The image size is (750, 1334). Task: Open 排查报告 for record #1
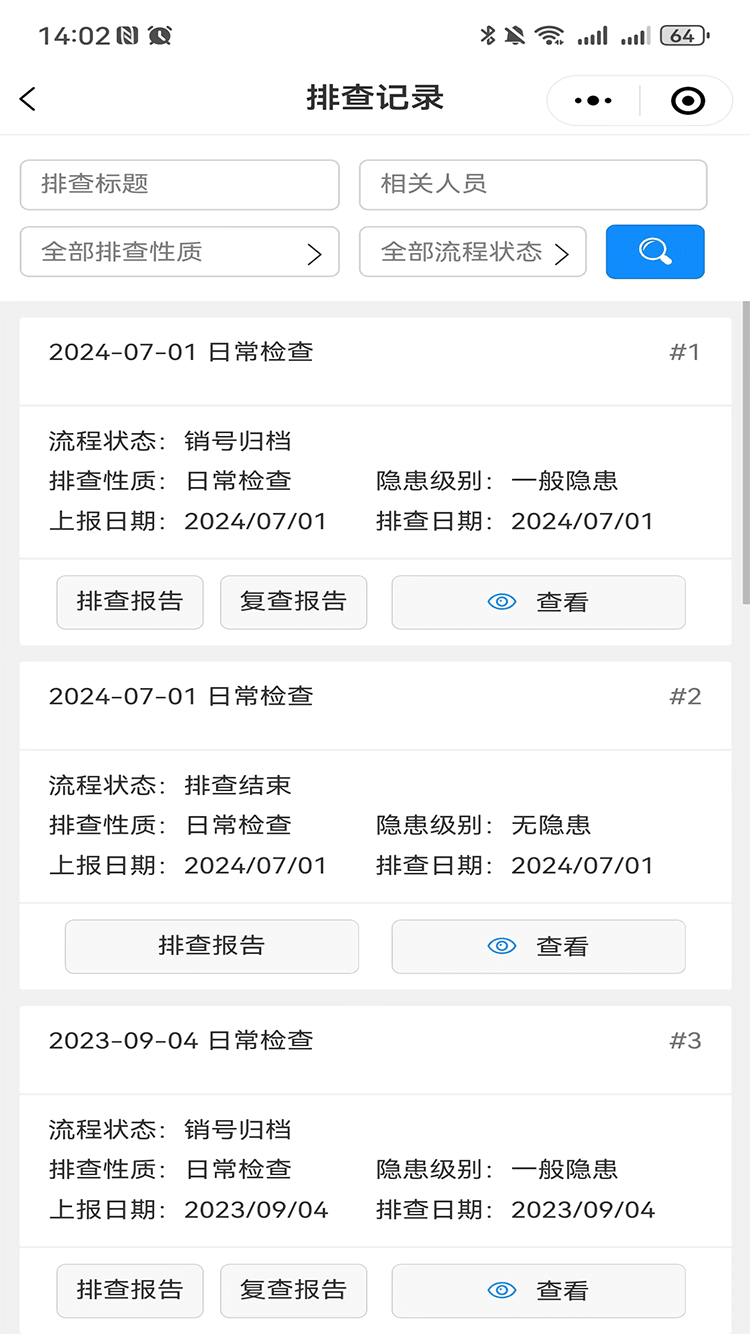[130, 602]
